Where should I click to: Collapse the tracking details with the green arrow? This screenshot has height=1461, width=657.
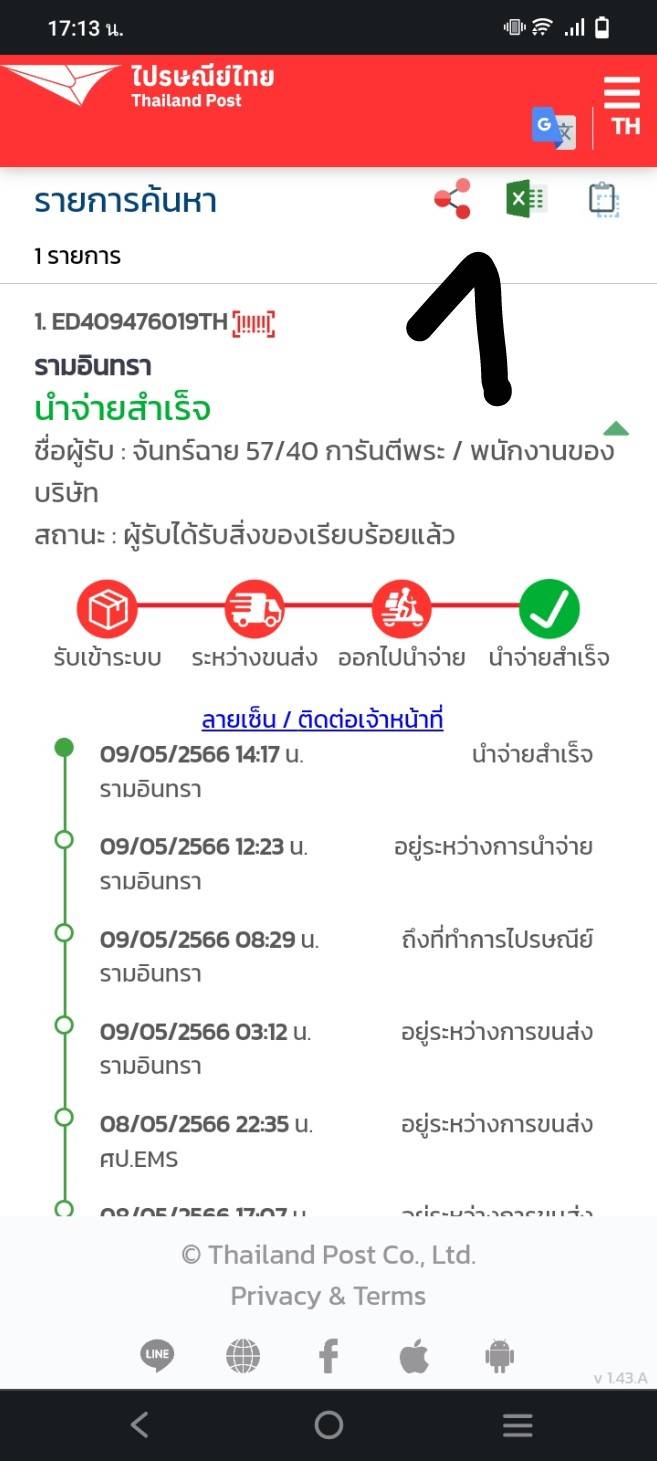616,430
